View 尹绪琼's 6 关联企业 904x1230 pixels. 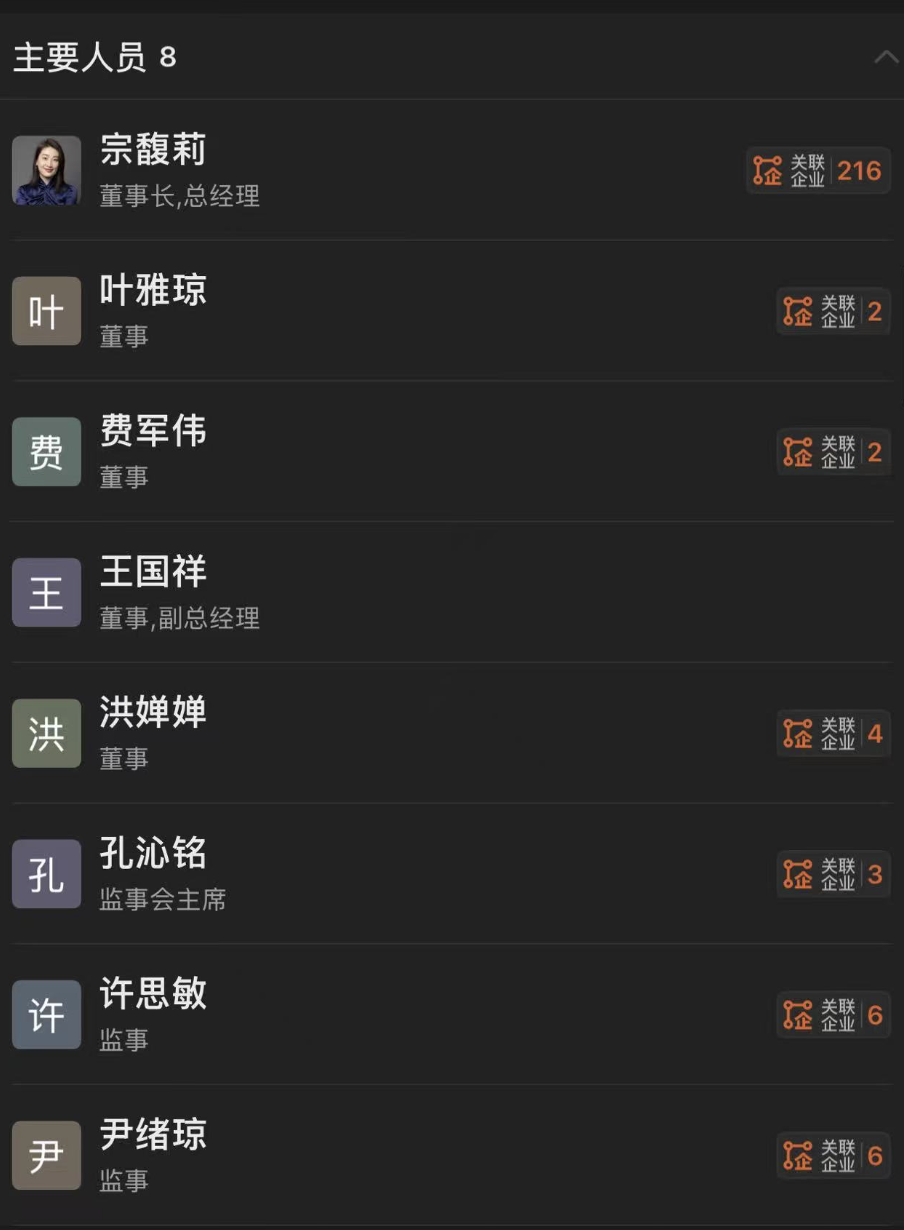[833, 1156]
